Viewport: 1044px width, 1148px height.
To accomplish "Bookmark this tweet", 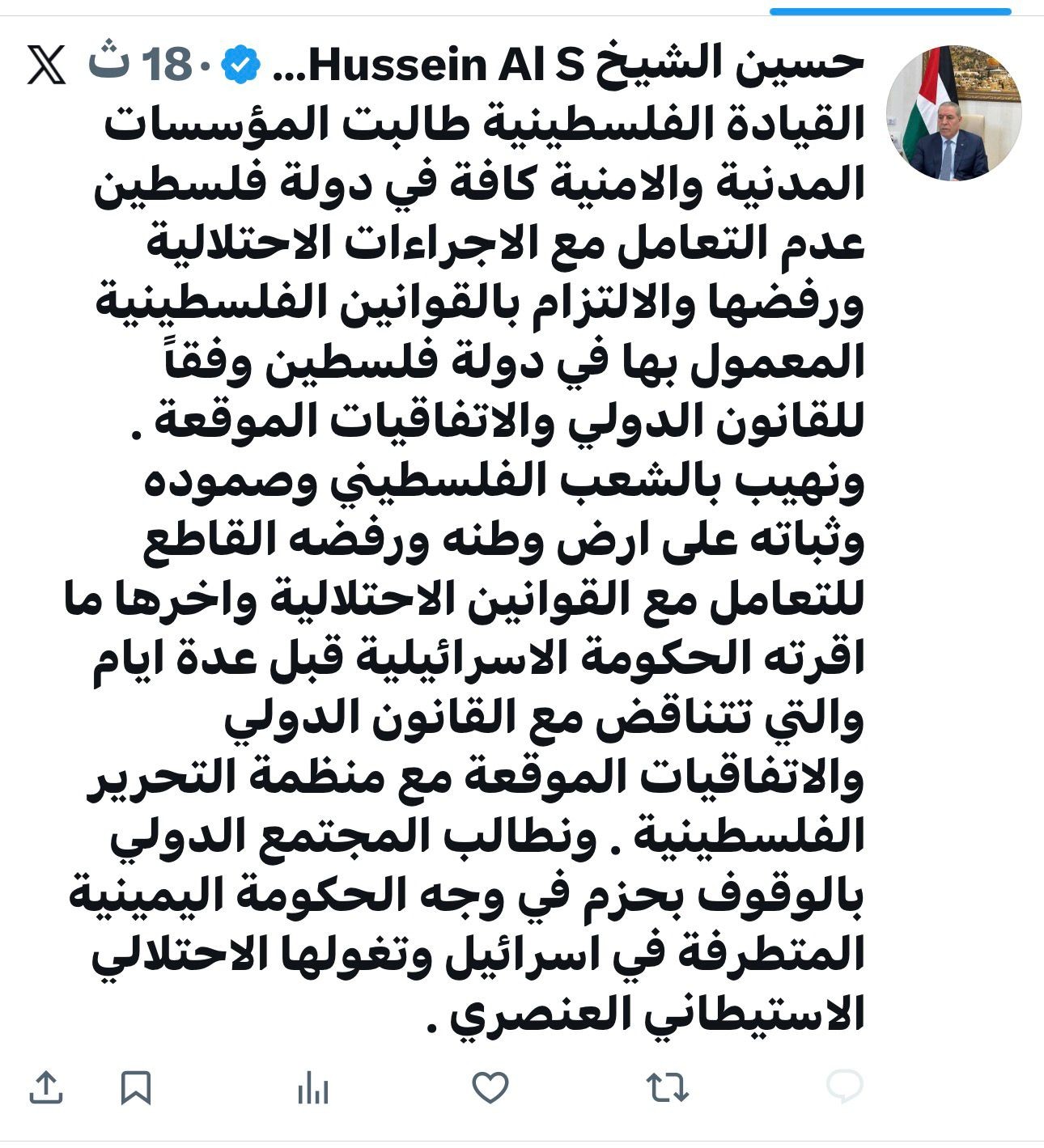I will 135,1087.
